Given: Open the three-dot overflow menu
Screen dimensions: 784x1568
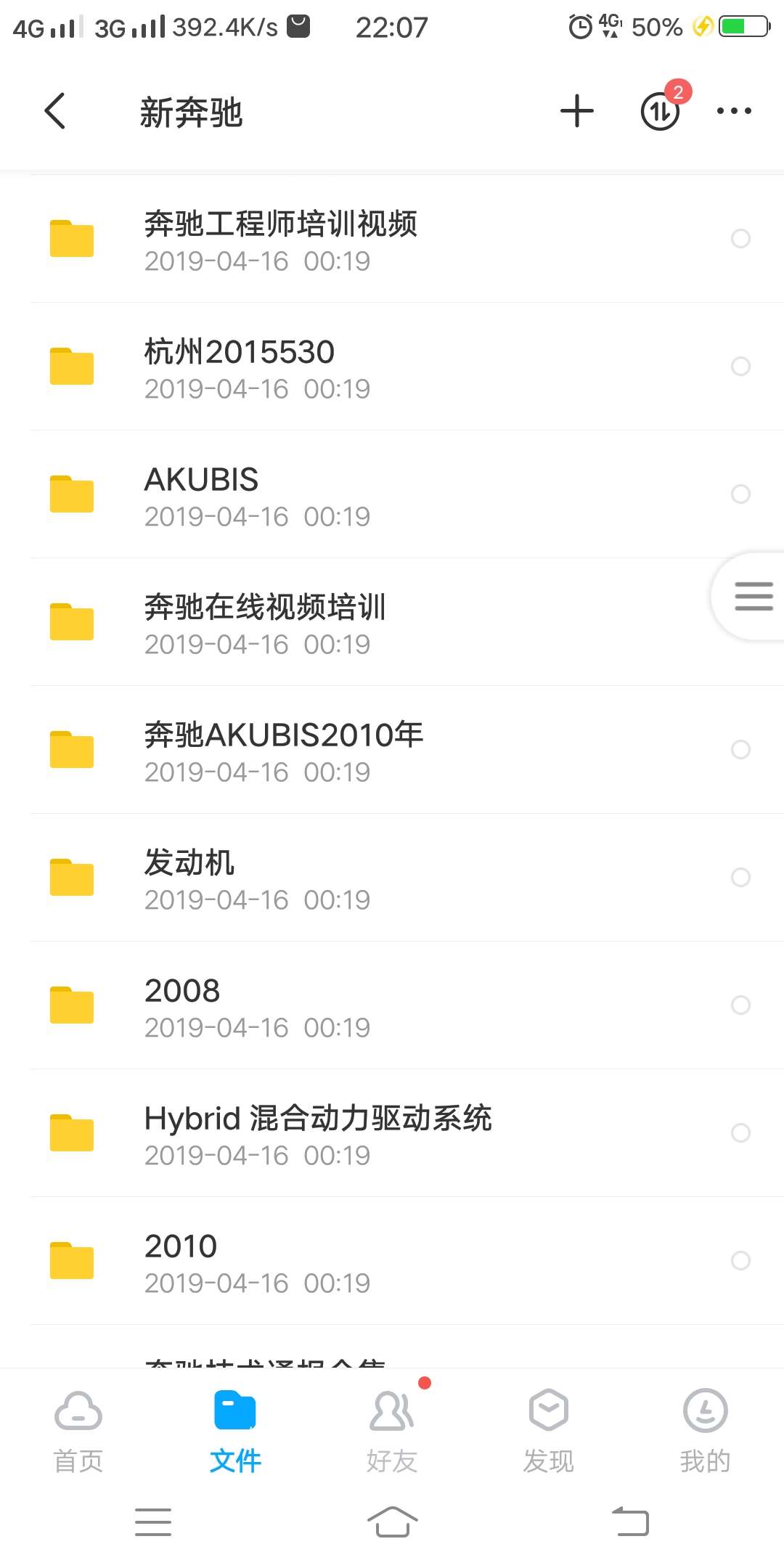Looking at the screenshot, I should click(x=734, y=111).
